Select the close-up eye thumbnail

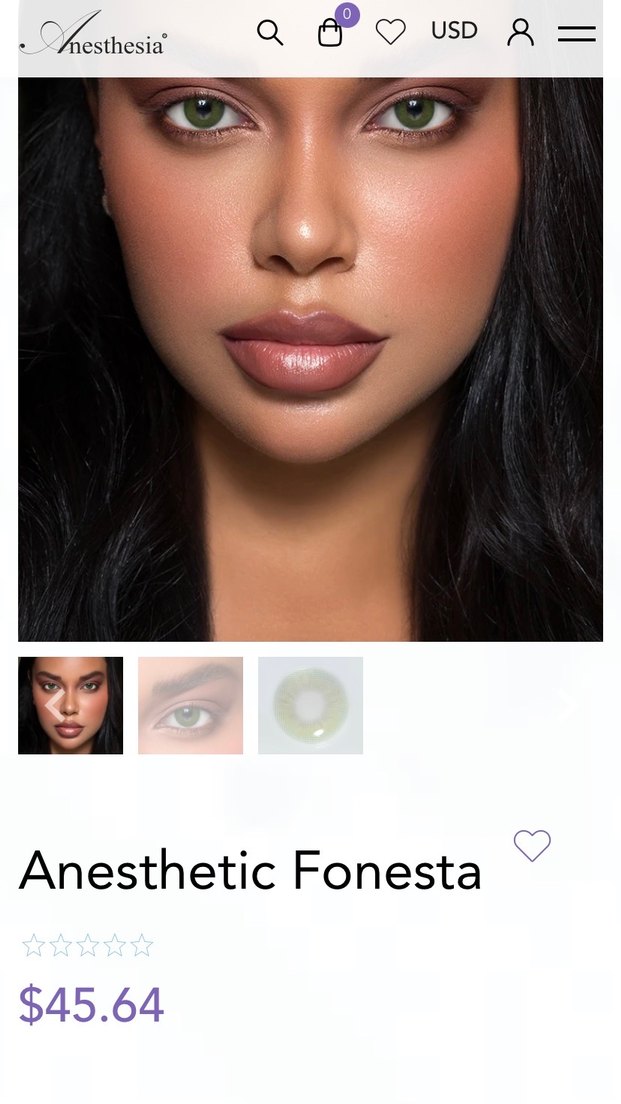tap(190, 705)
